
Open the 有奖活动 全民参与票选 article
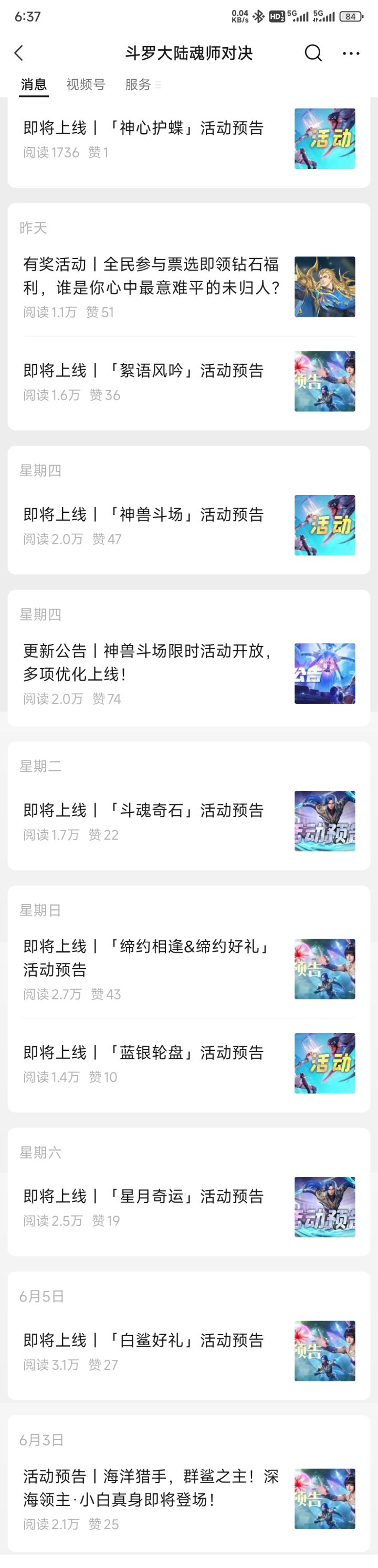coord(151,276)
